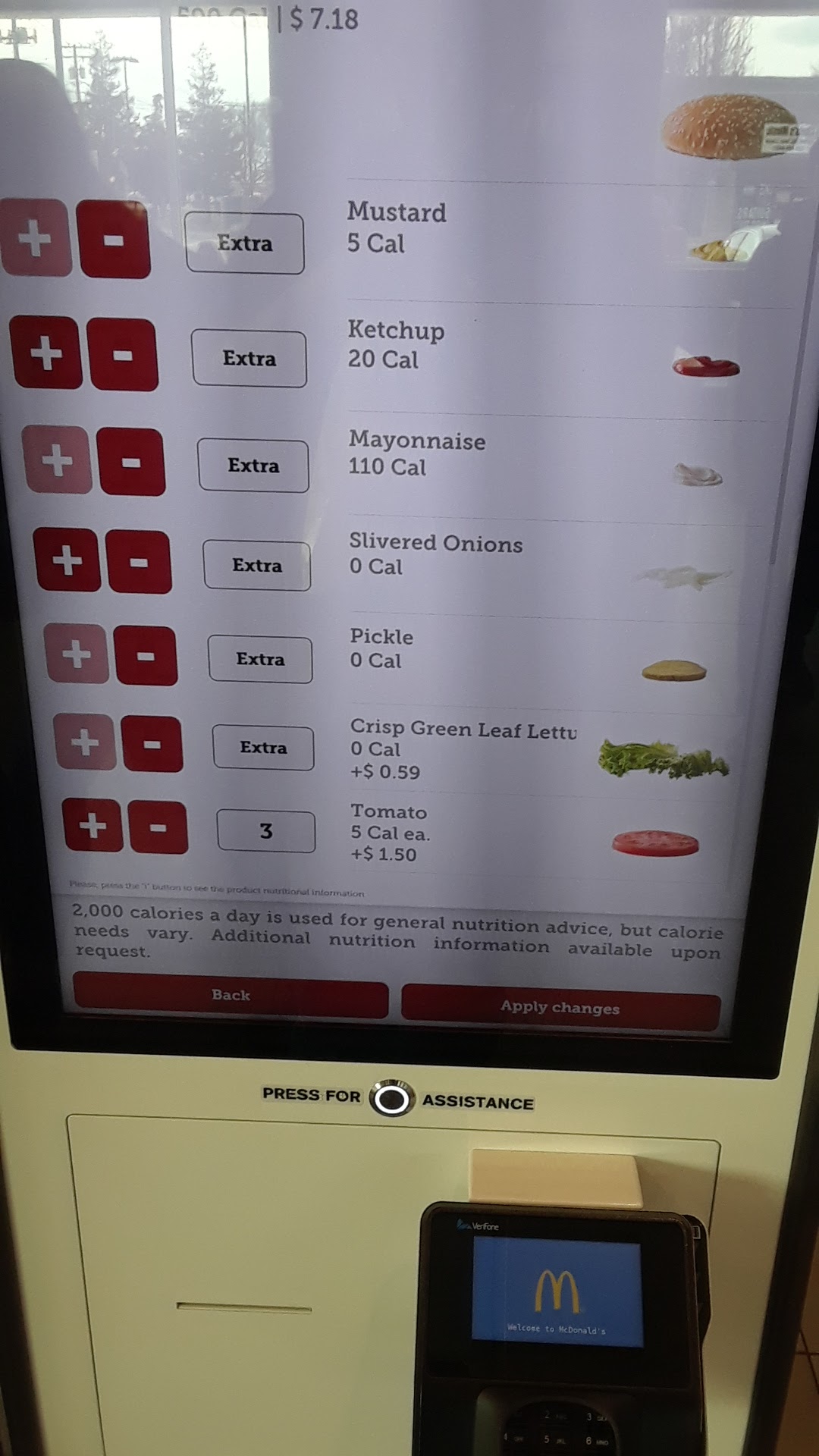Decrease Slivered Onions with minus

point(139,562)
